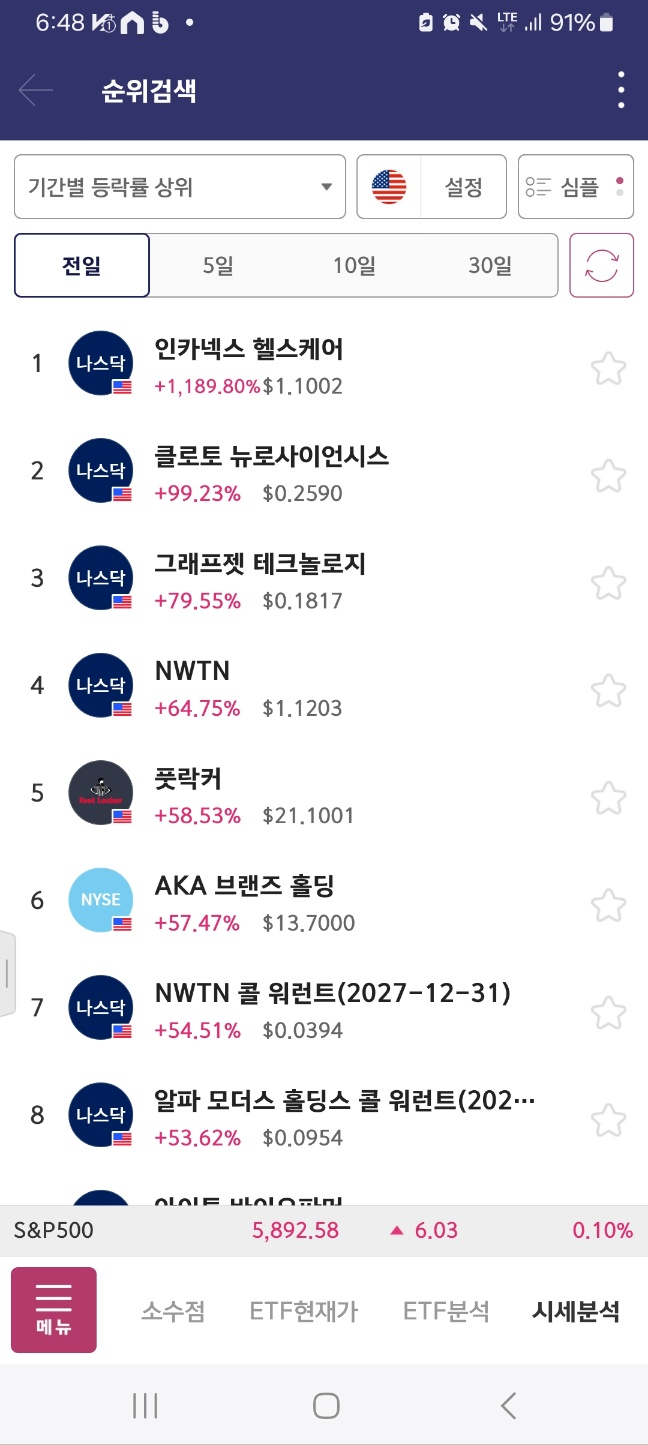Screen dimensions: 648x1445
Task: Tap the system home button
Action: click(x=326, y=1406)
